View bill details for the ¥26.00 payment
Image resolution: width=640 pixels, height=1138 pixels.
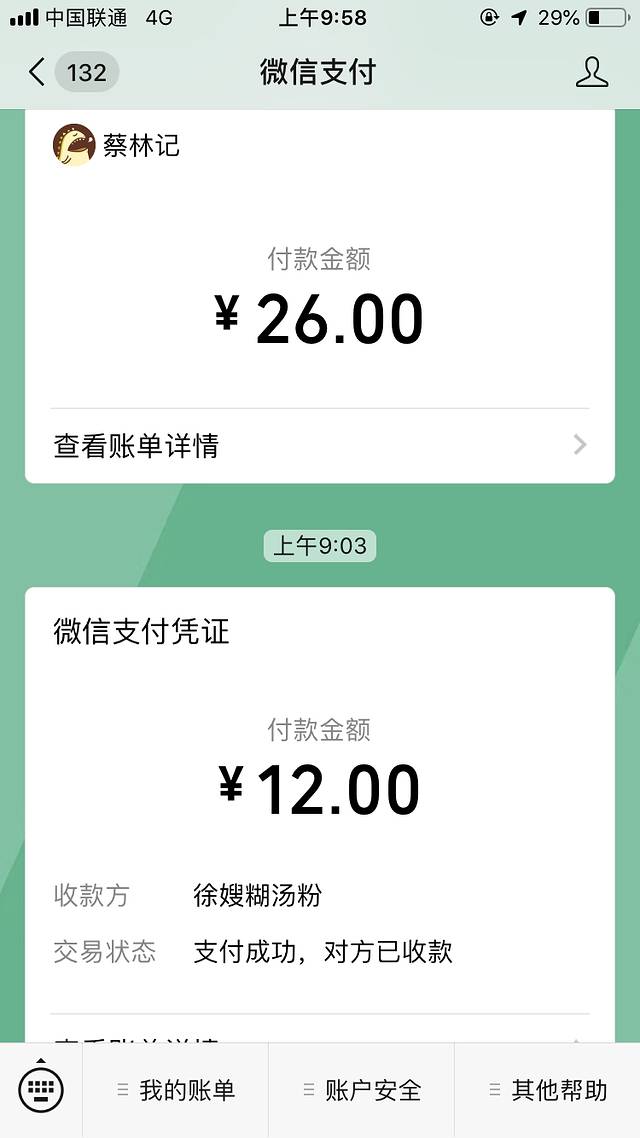coord(319,446)
